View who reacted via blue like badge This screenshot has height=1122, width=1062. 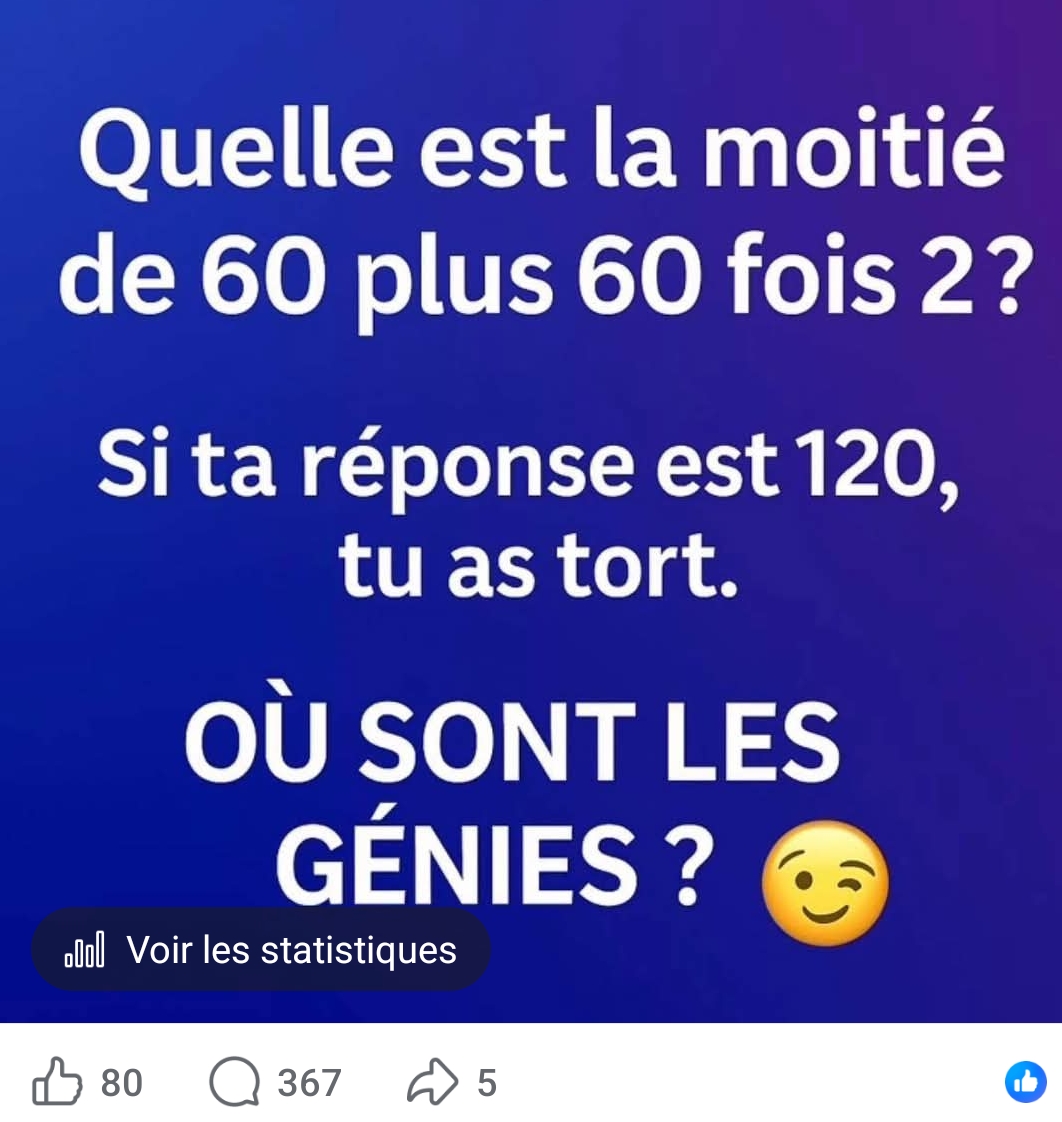pos(1025,1082)
